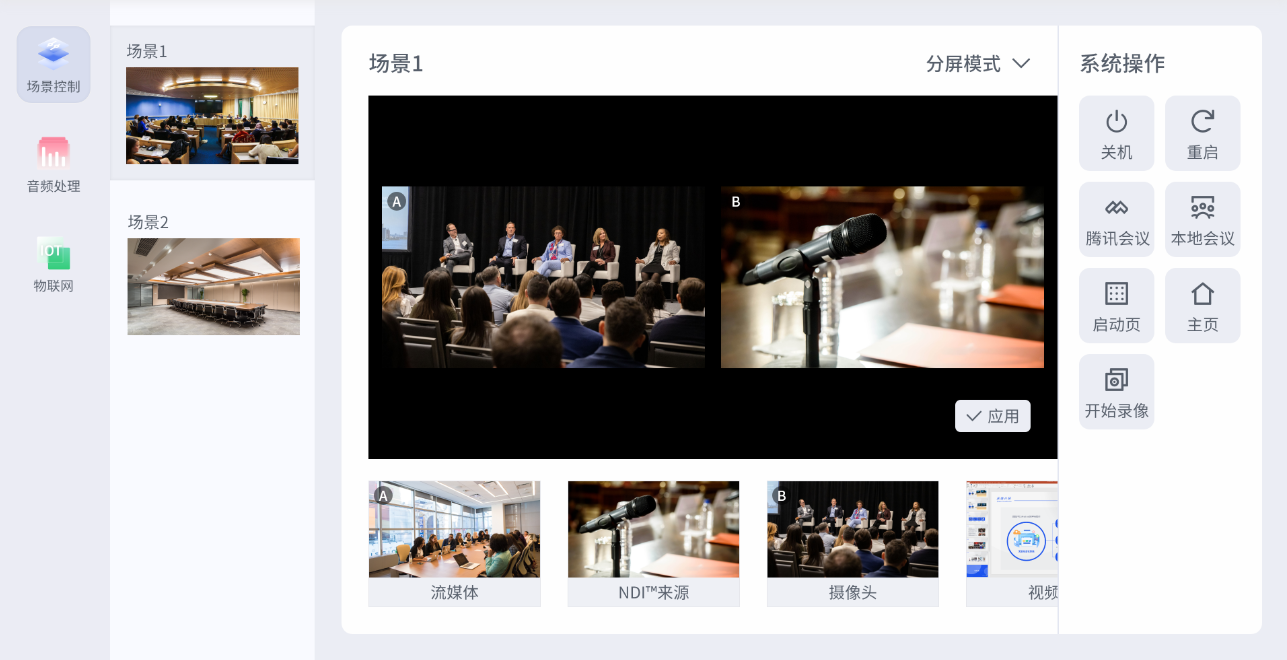
Task: Open the 音频处理 section
Action: pos(54,165)
